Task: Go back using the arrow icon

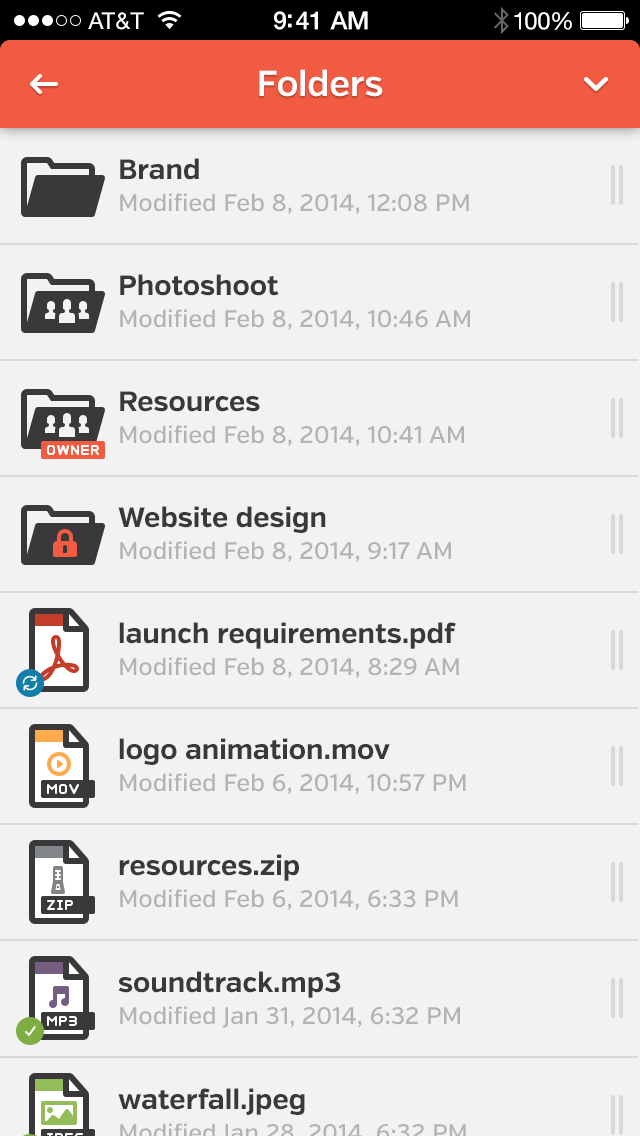Action: [x=44, y=84]
